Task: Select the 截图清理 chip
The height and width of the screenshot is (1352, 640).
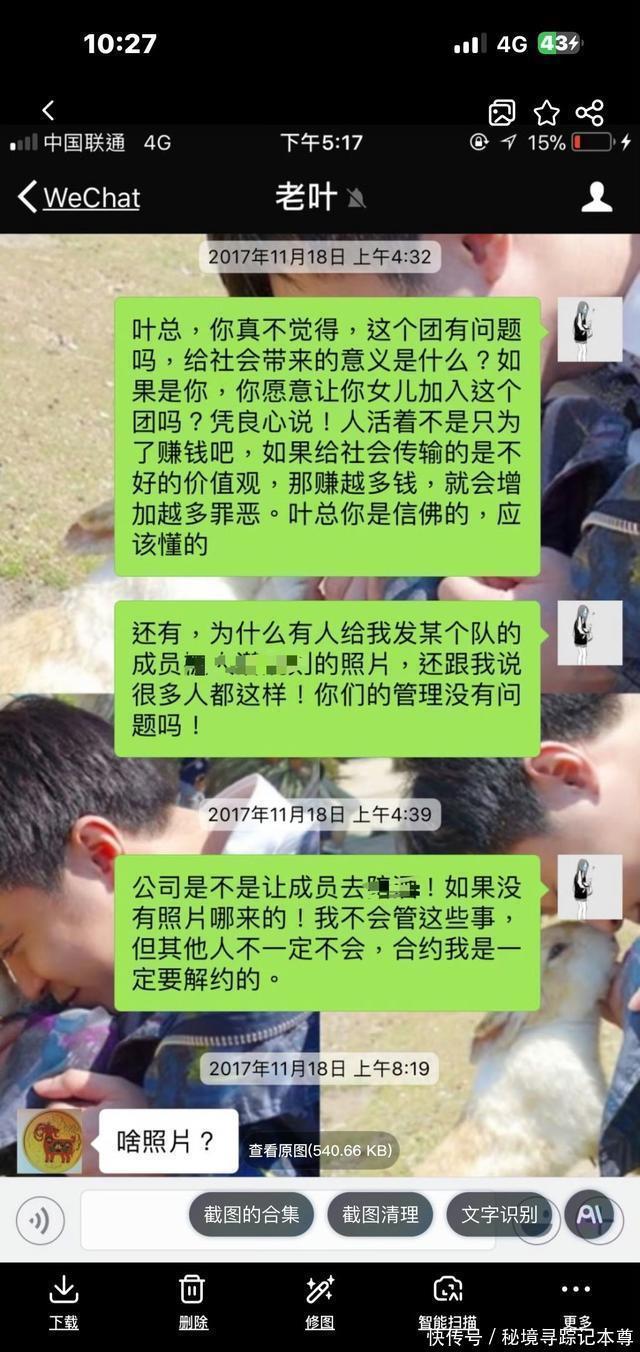Action: click(x=380, y=1215)
